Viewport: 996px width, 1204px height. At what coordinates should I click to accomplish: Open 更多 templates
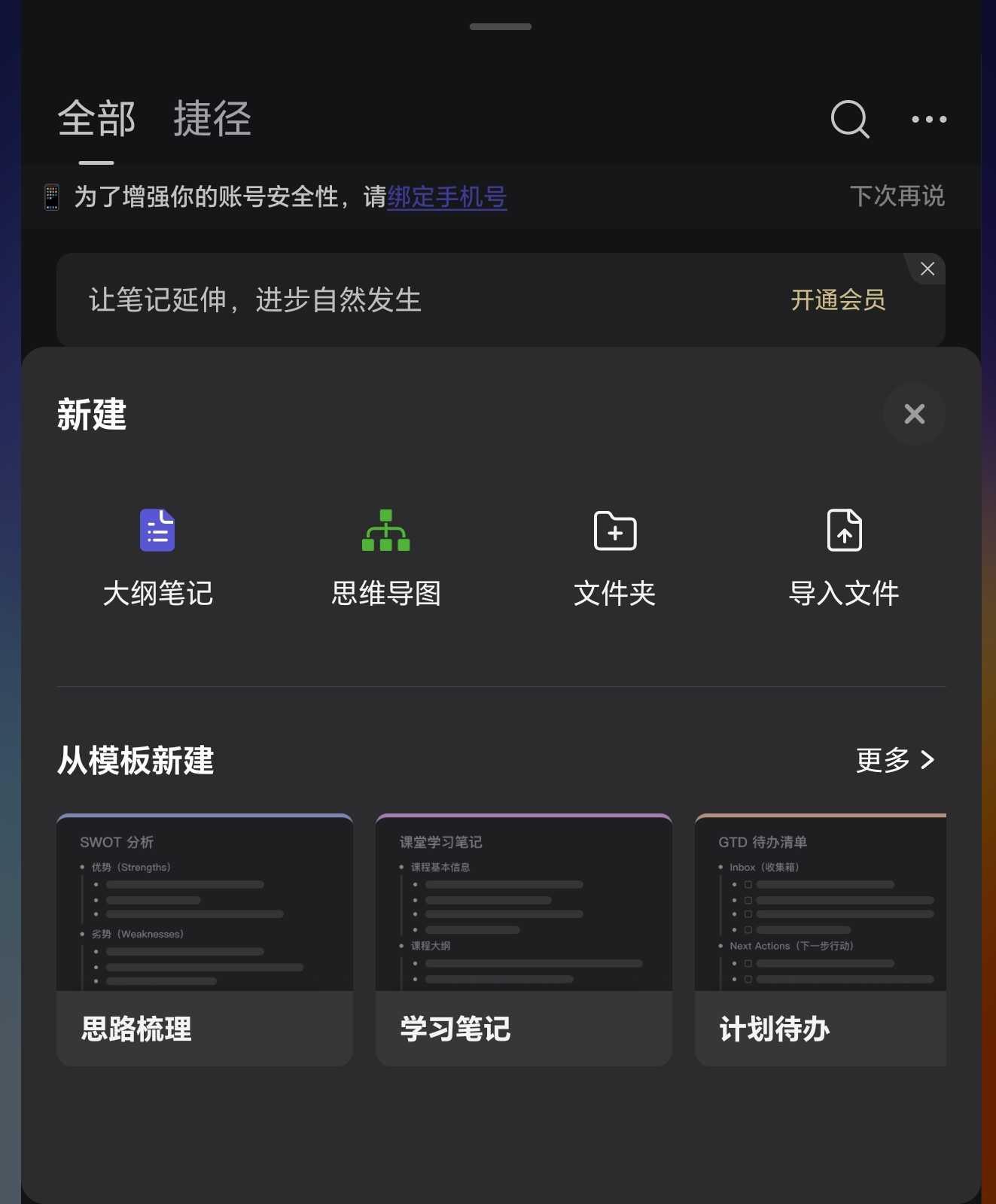click(x=895, y=760)
